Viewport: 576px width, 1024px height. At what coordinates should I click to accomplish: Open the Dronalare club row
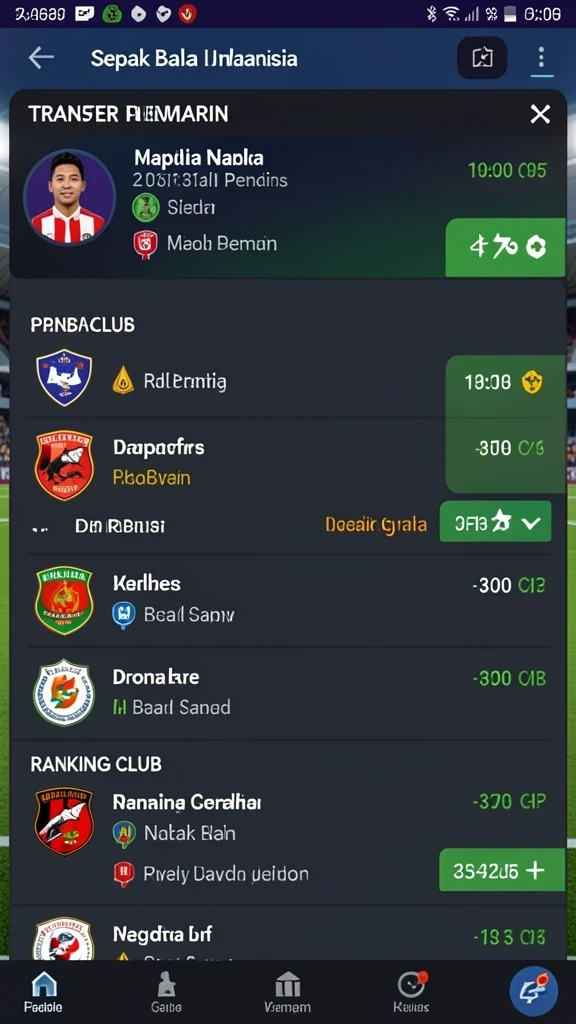(288, 694)
